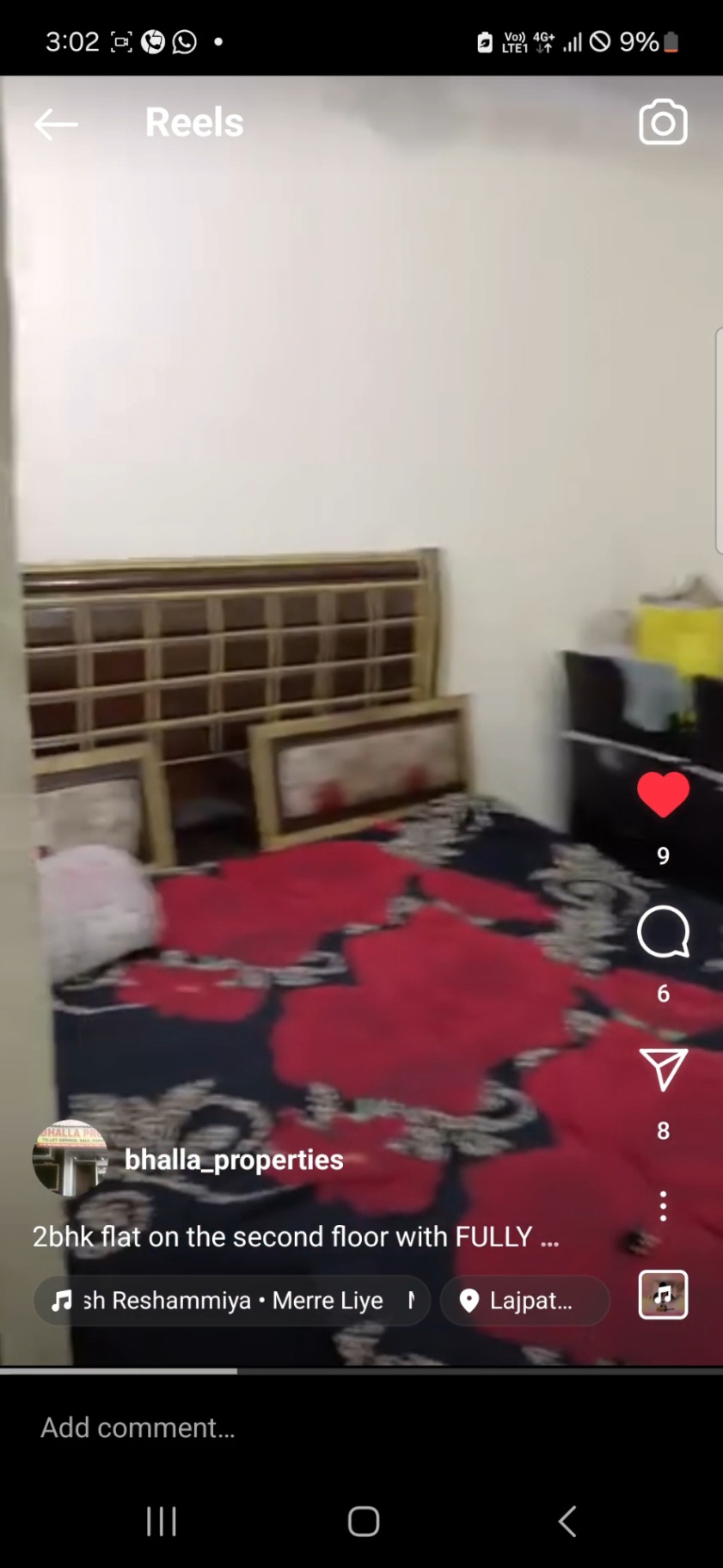Open the three-dot options menu

click(663, 1206)
